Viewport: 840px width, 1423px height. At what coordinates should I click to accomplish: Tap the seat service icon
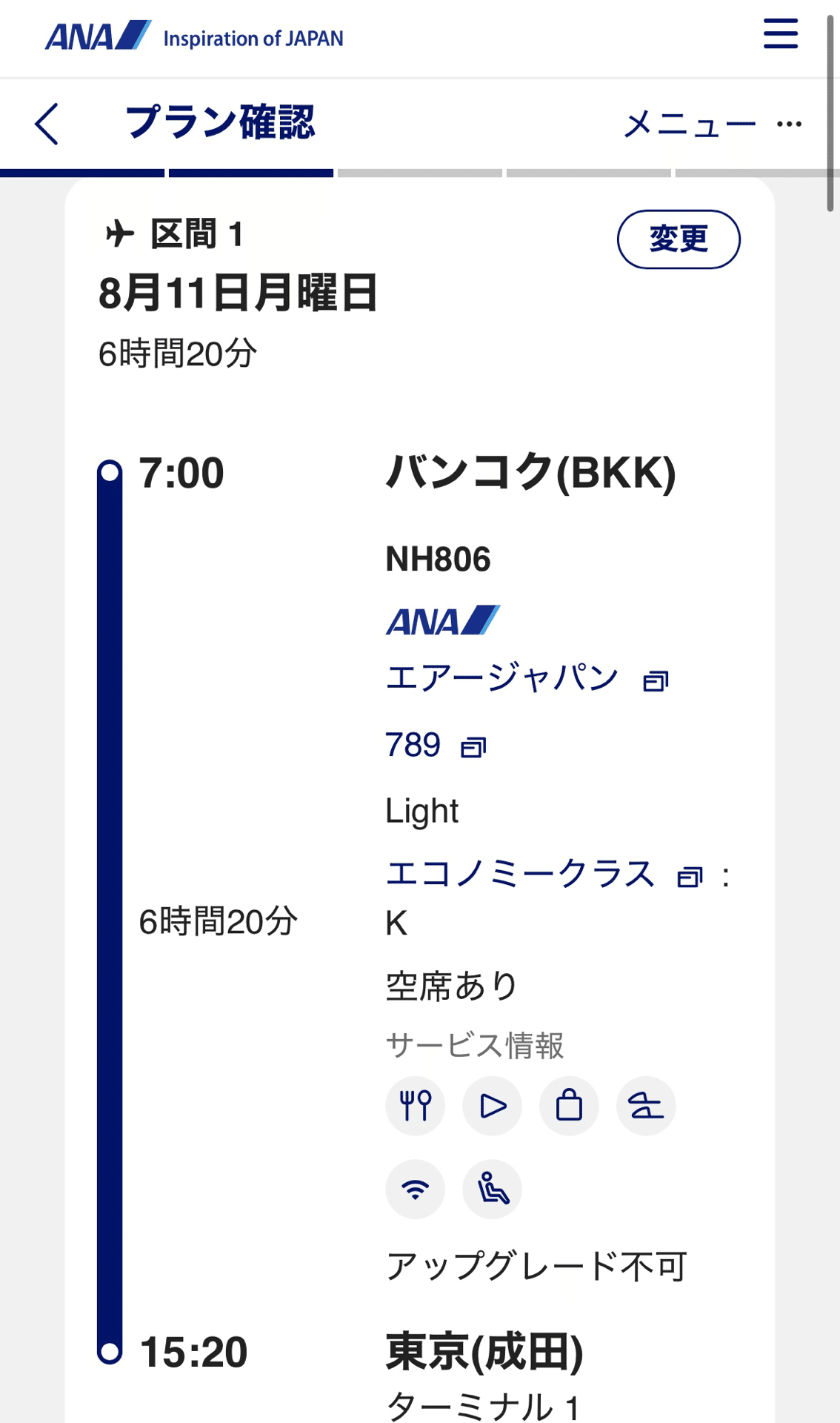493,1190
